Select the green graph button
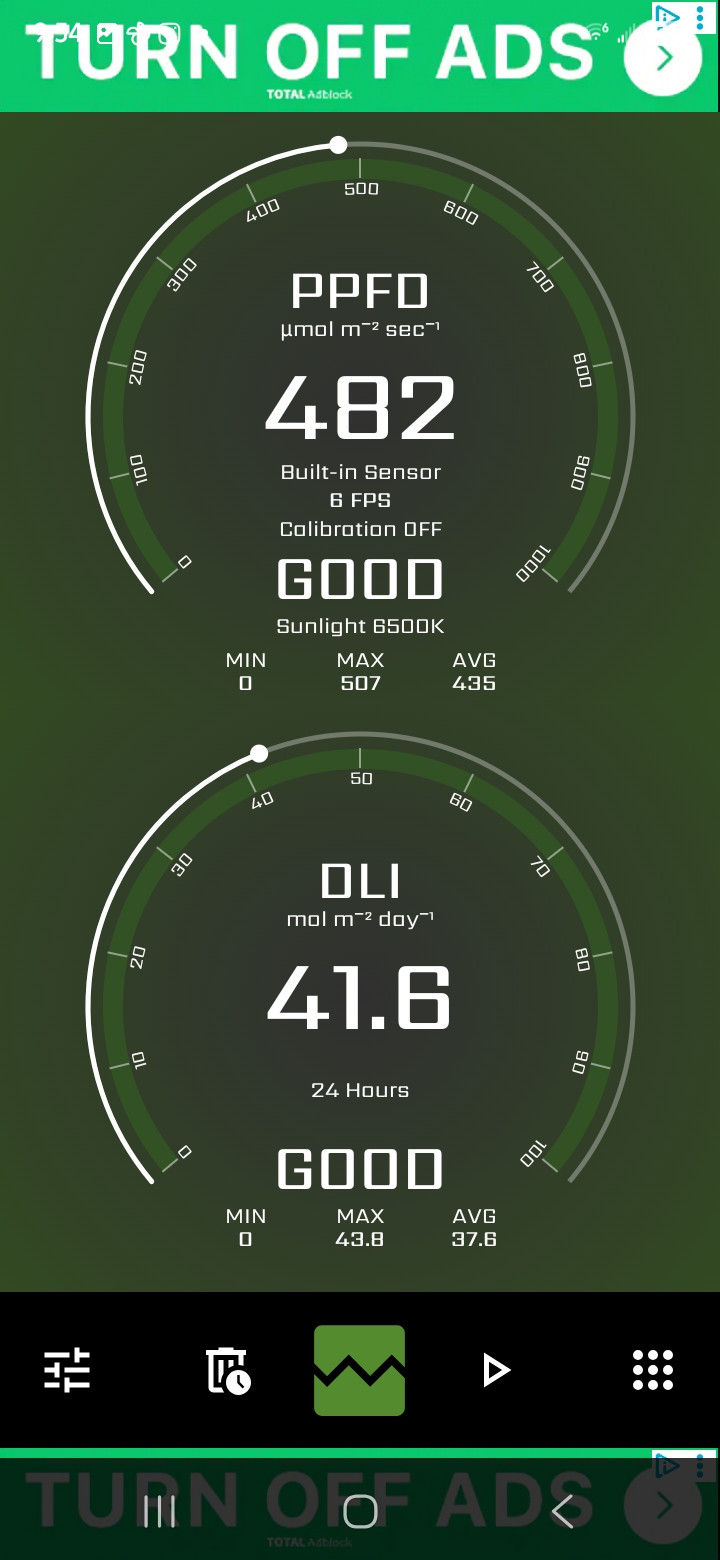The height and width of the screenshot is (1560, 720). [359, 1370]
